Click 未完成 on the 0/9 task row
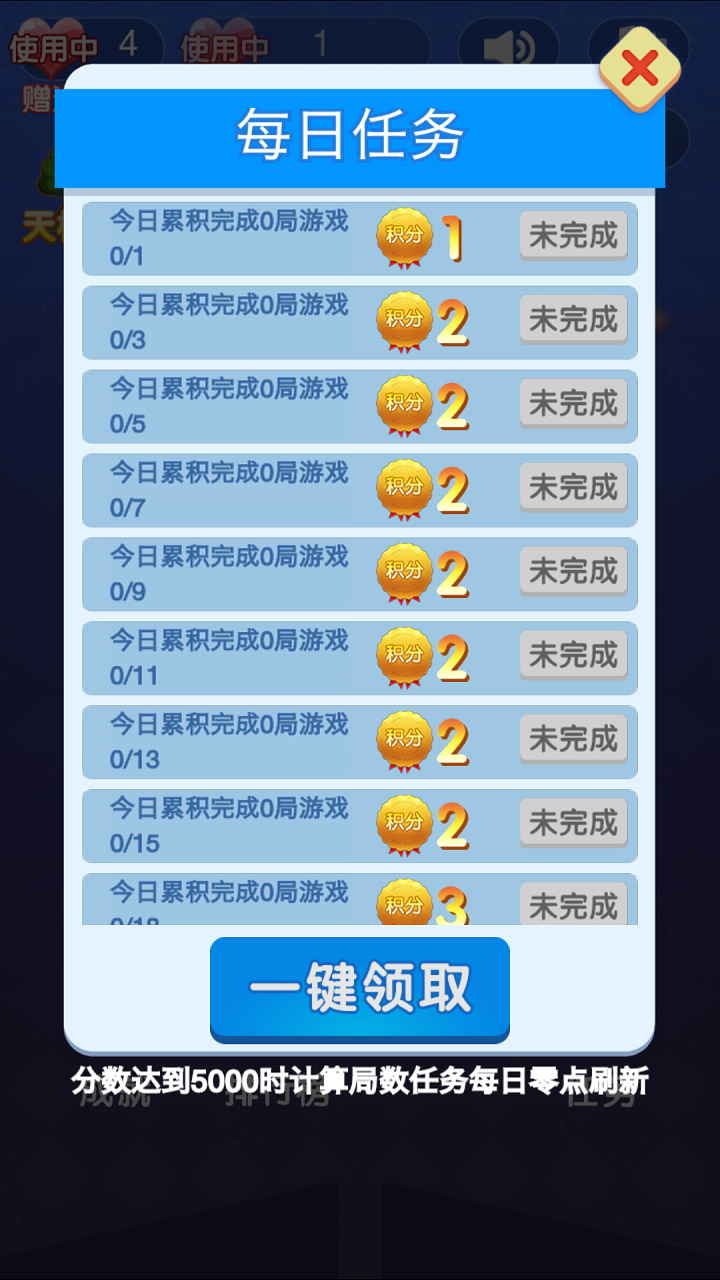 coord(573,572)
